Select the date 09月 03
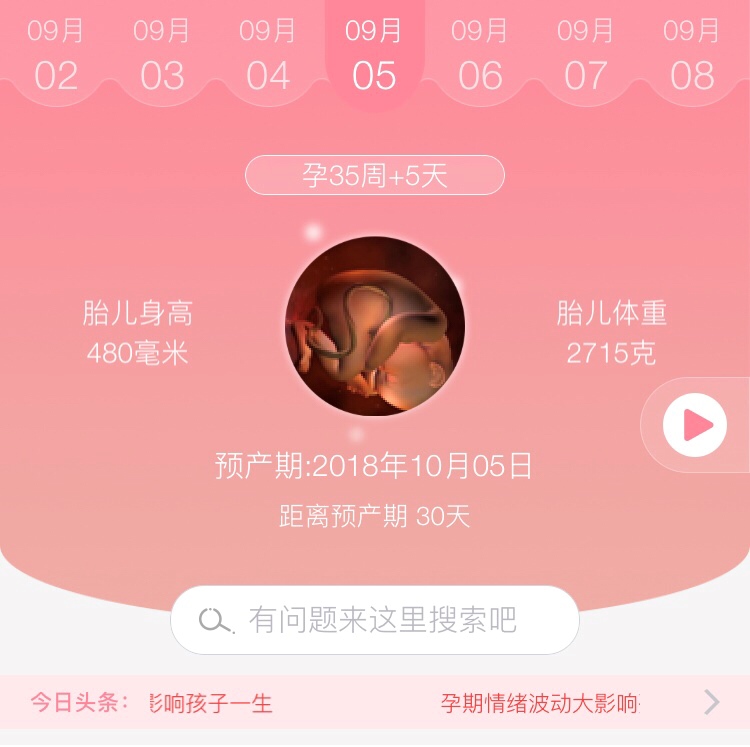 point(161,55)
